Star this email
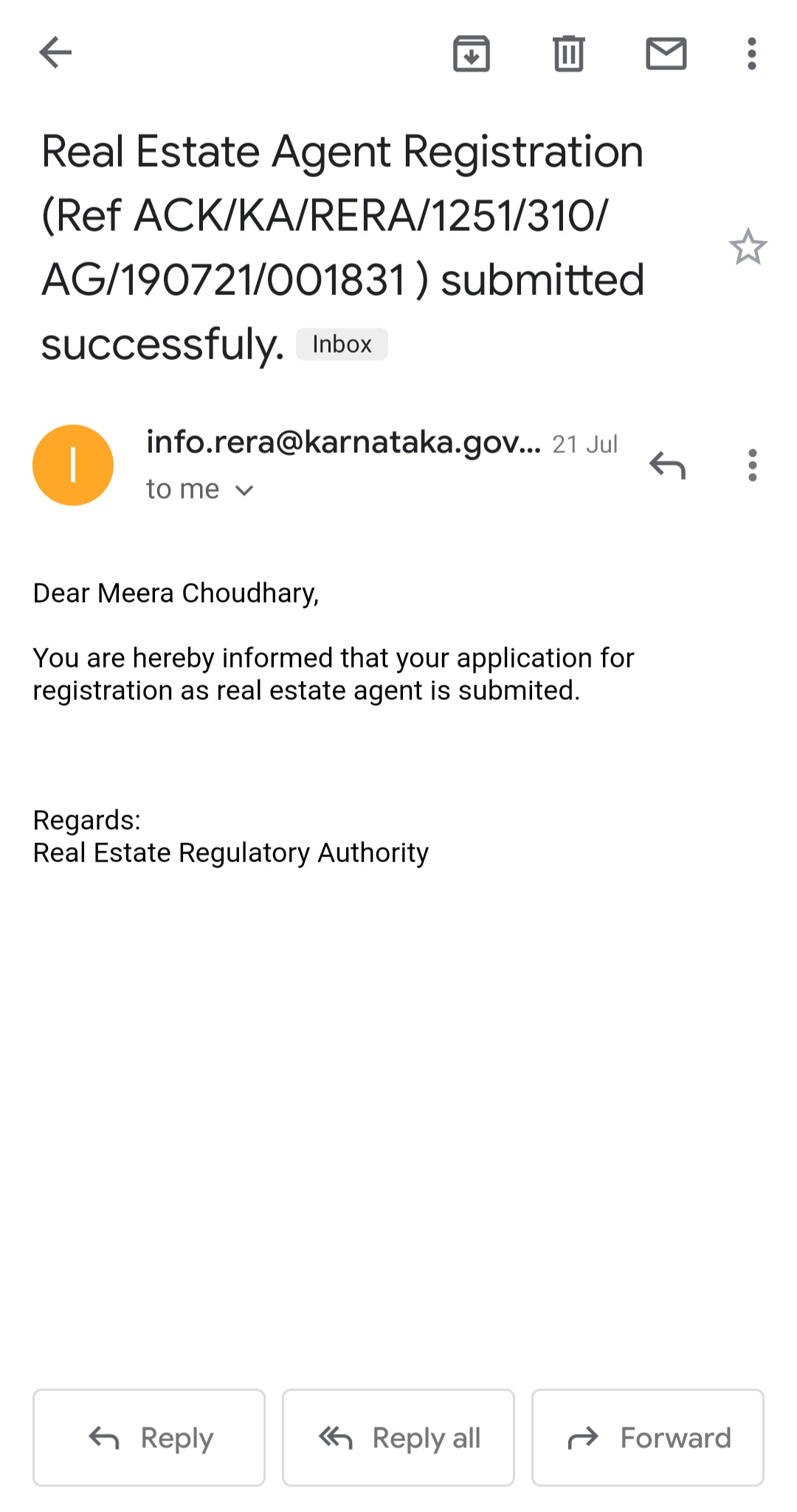This screenshot has width=797, height=1512. [748, 247]
